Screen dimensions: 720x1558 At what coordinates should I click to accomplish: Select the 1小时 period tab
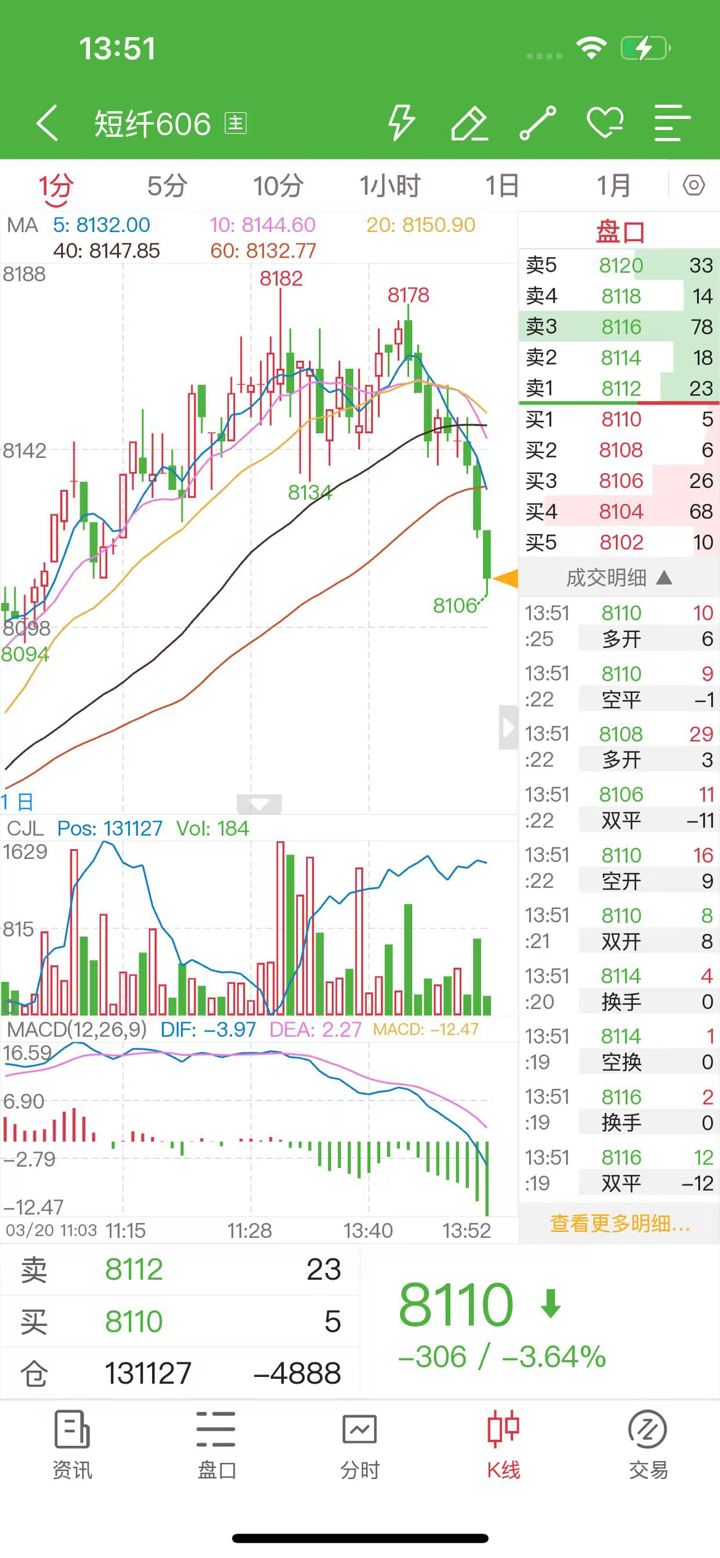point(390,186)
